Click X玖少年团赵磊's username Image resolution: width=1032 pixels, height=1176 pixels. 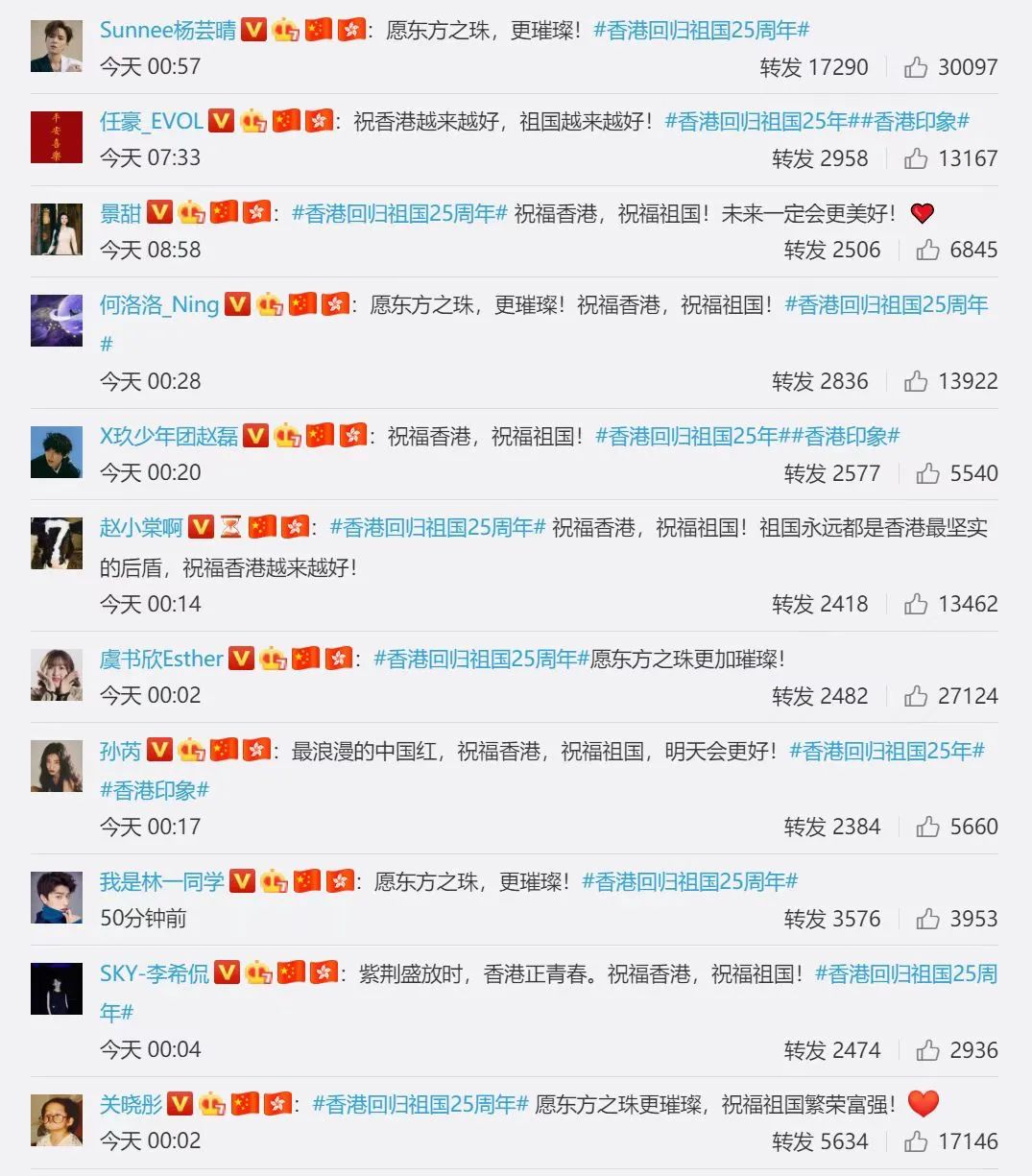(x=167, y=435)
